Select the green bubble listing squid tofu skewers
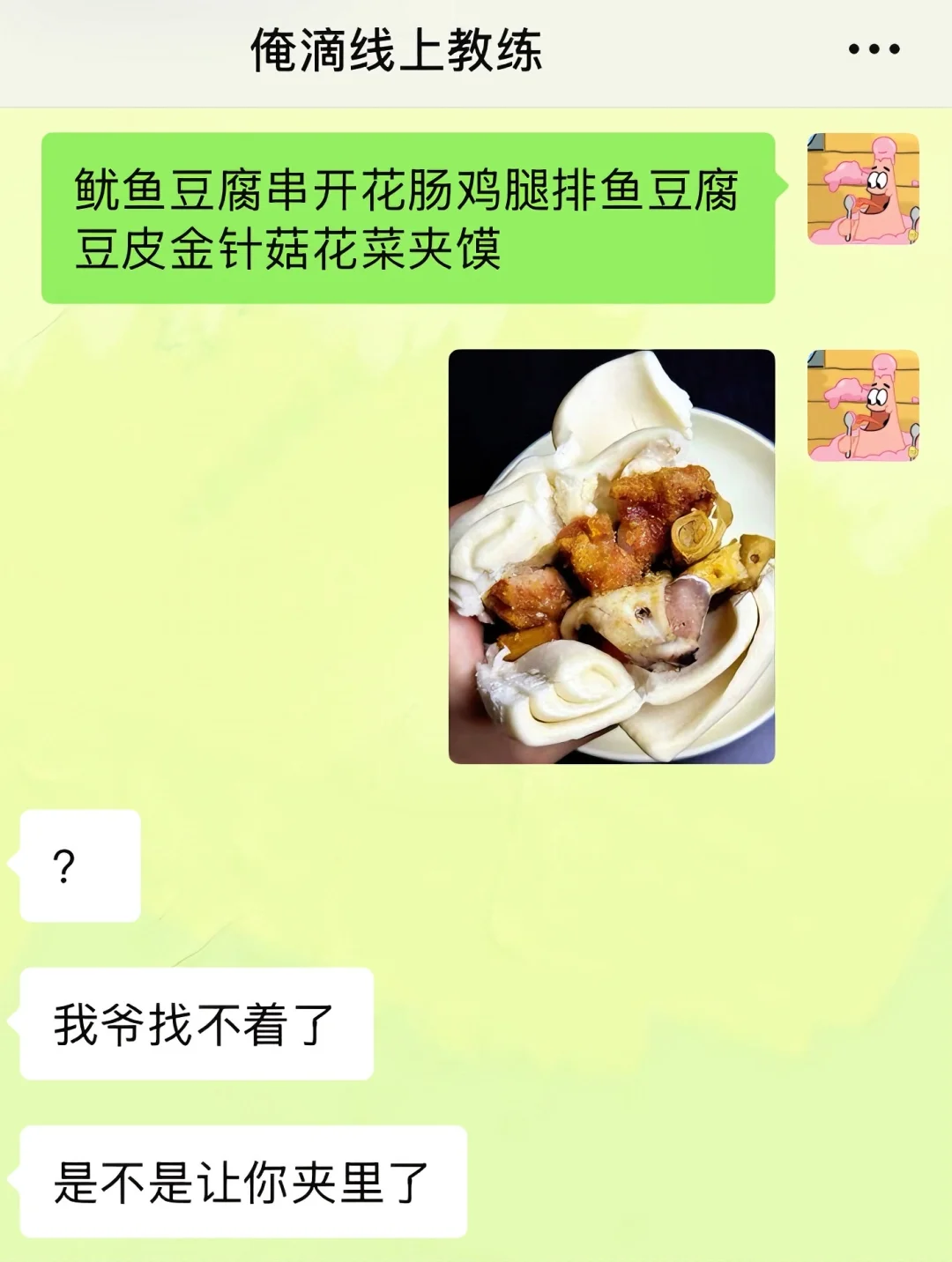This screenshot has height=1262, width=952. coord(410,216)
